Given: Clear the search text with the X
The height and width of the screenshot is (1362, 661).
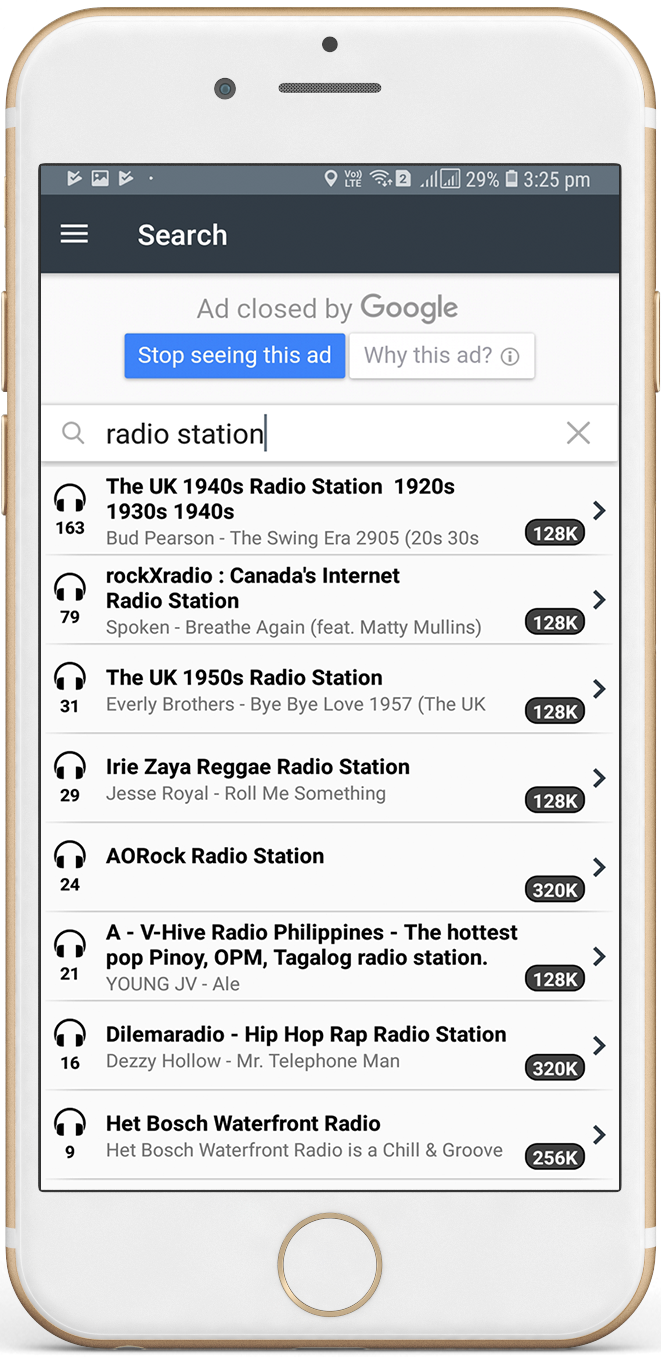Looking at the screenshot, I should (x=578, y=433).
